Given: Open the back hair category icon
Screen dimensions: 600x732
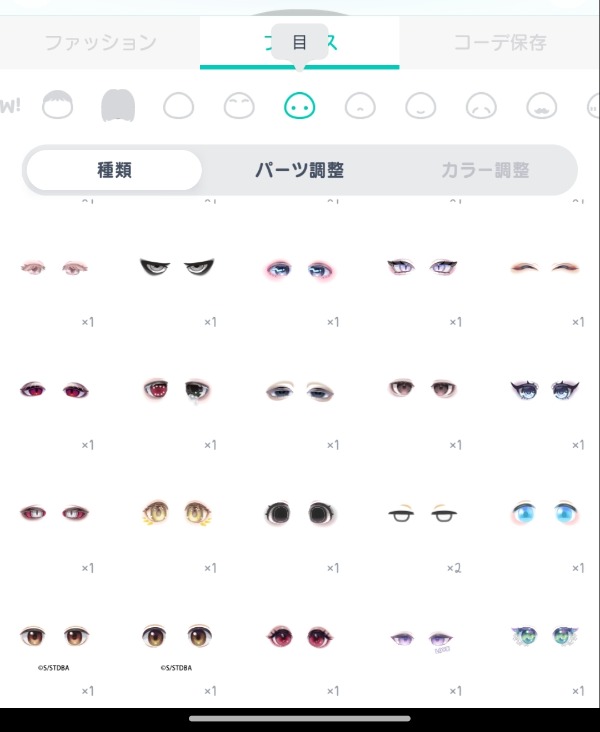Looking at the screenshot, I should pyautogui.click(x=118, y=105).
